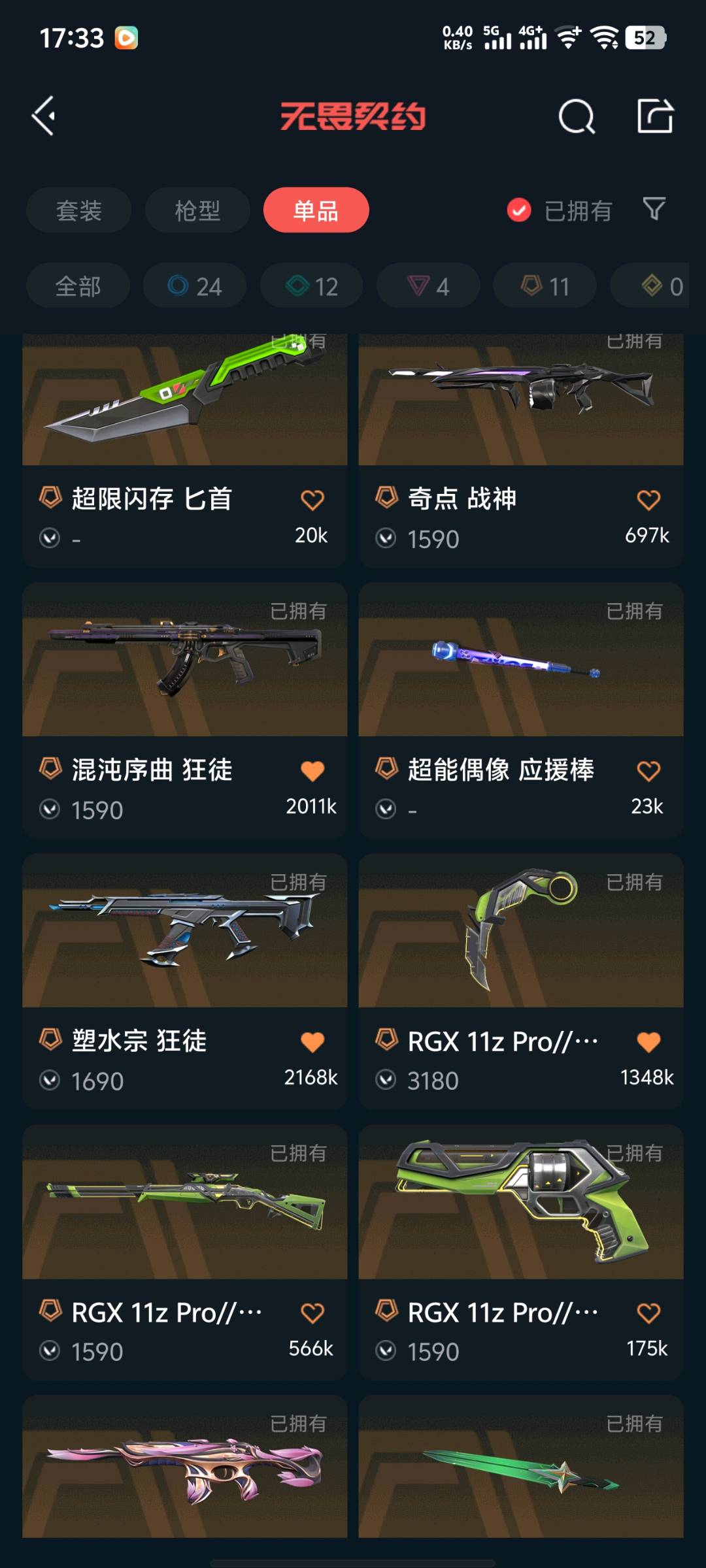Select the 全部 filter chip
706x1568 pixels.
click(x=78, y=286)
